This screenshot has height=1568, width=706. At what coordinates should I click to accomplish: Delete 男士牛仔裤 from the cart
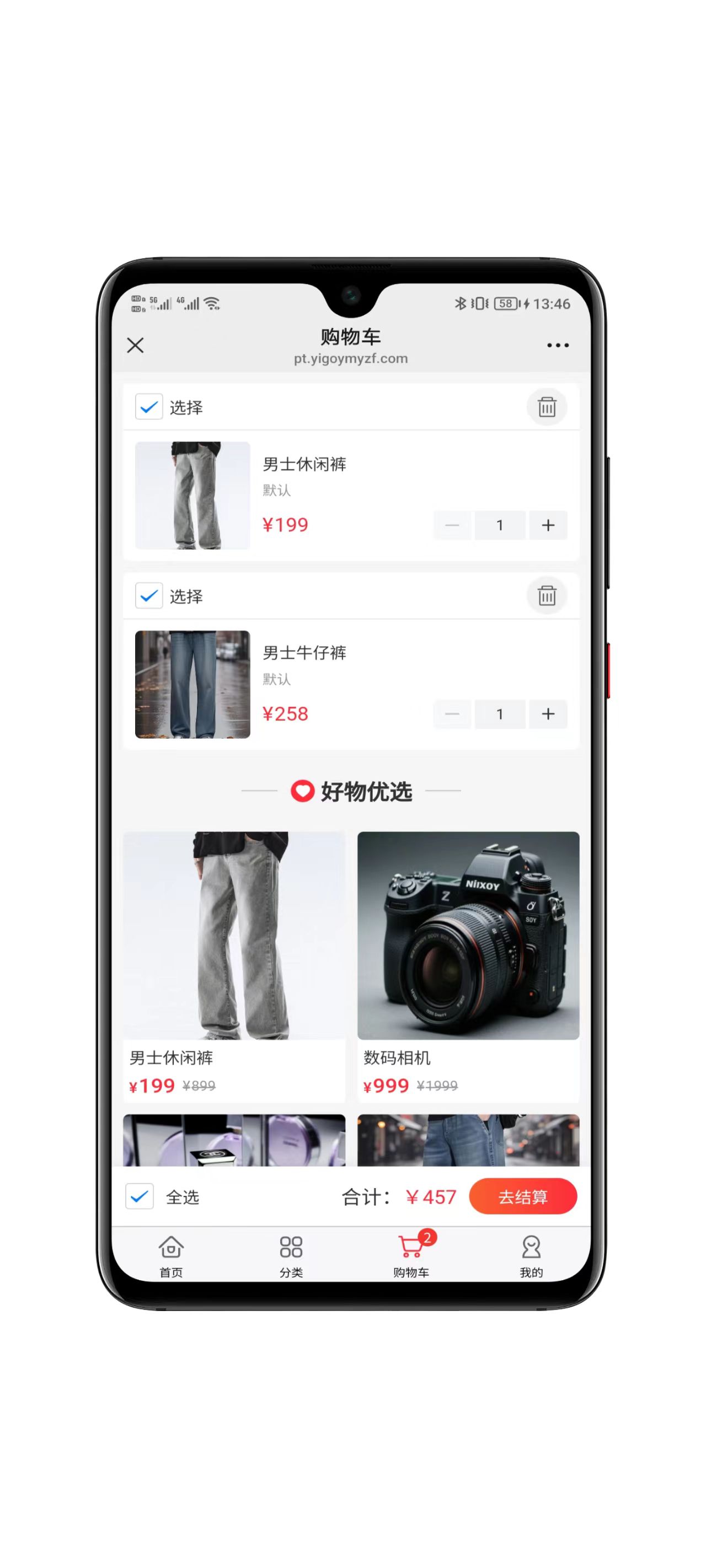547,595
